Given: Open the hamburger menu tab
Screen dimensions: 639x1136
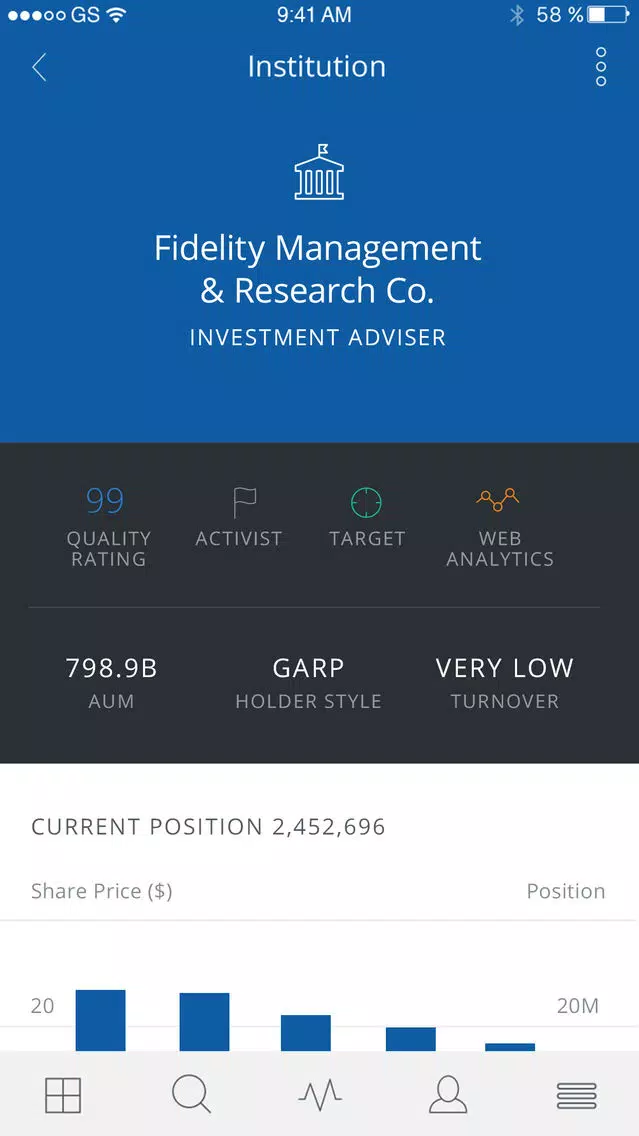Looking at the screenshot, I should coord(577,1095).
